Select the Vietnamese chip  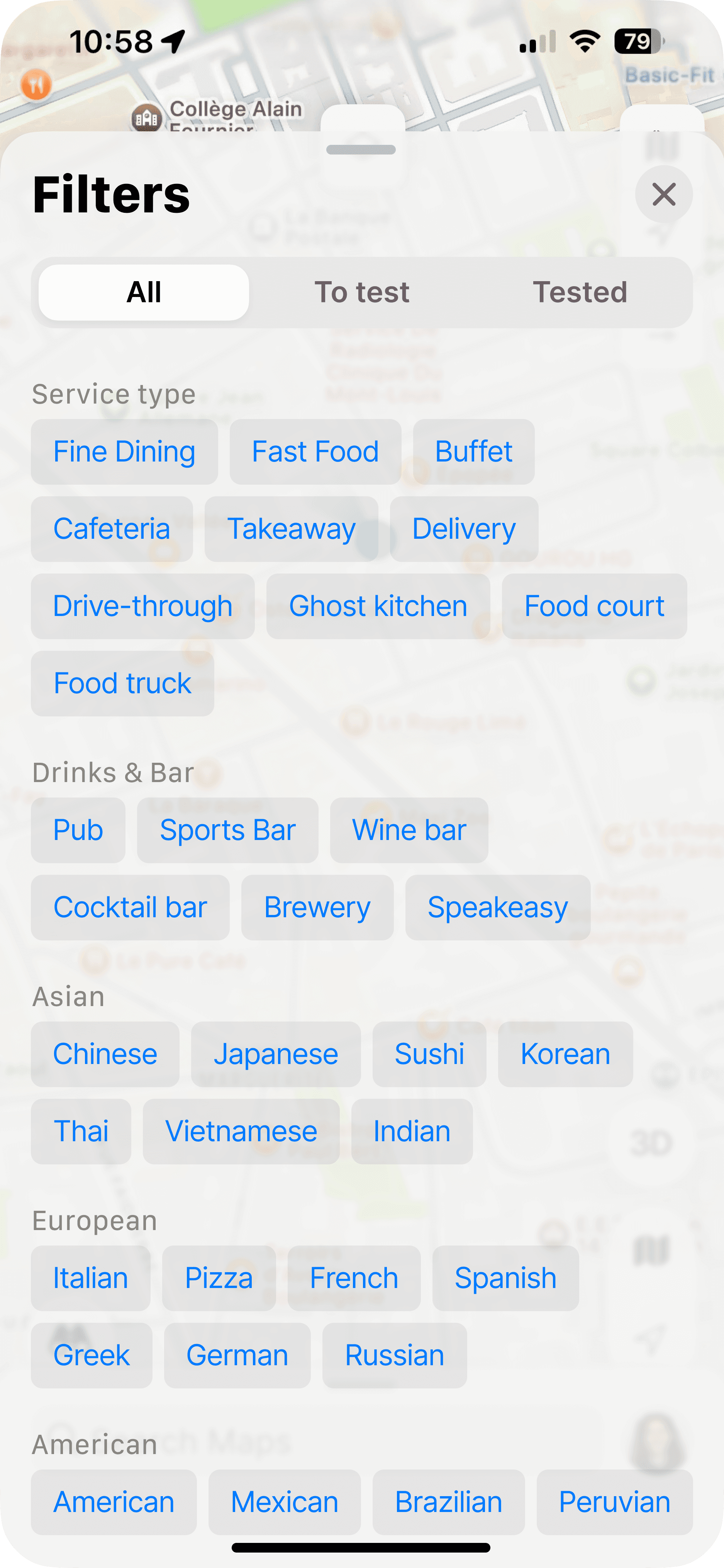click(241, 1132)
